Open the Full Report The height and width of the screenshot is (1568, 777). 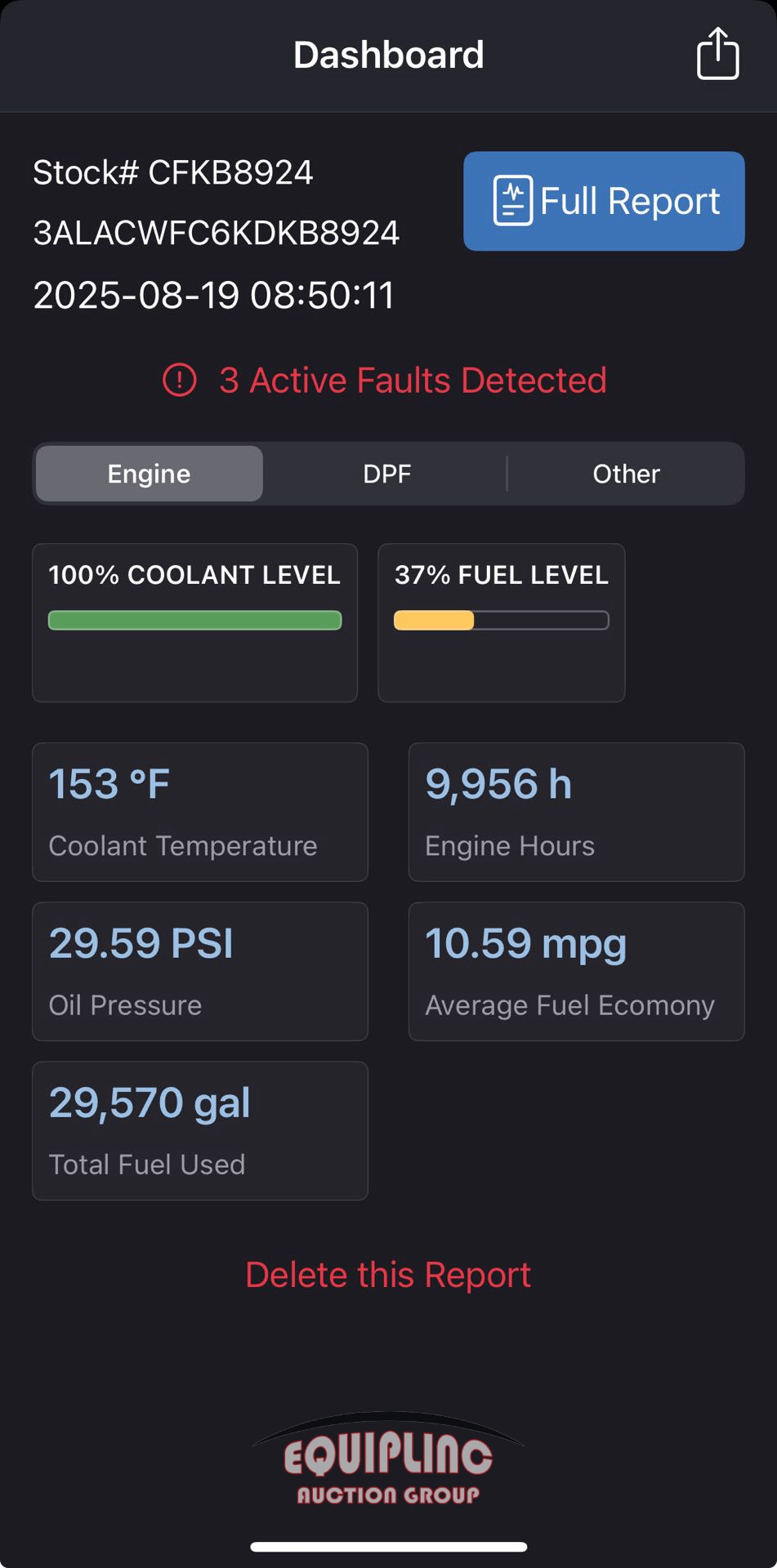[x=604, y=201]
